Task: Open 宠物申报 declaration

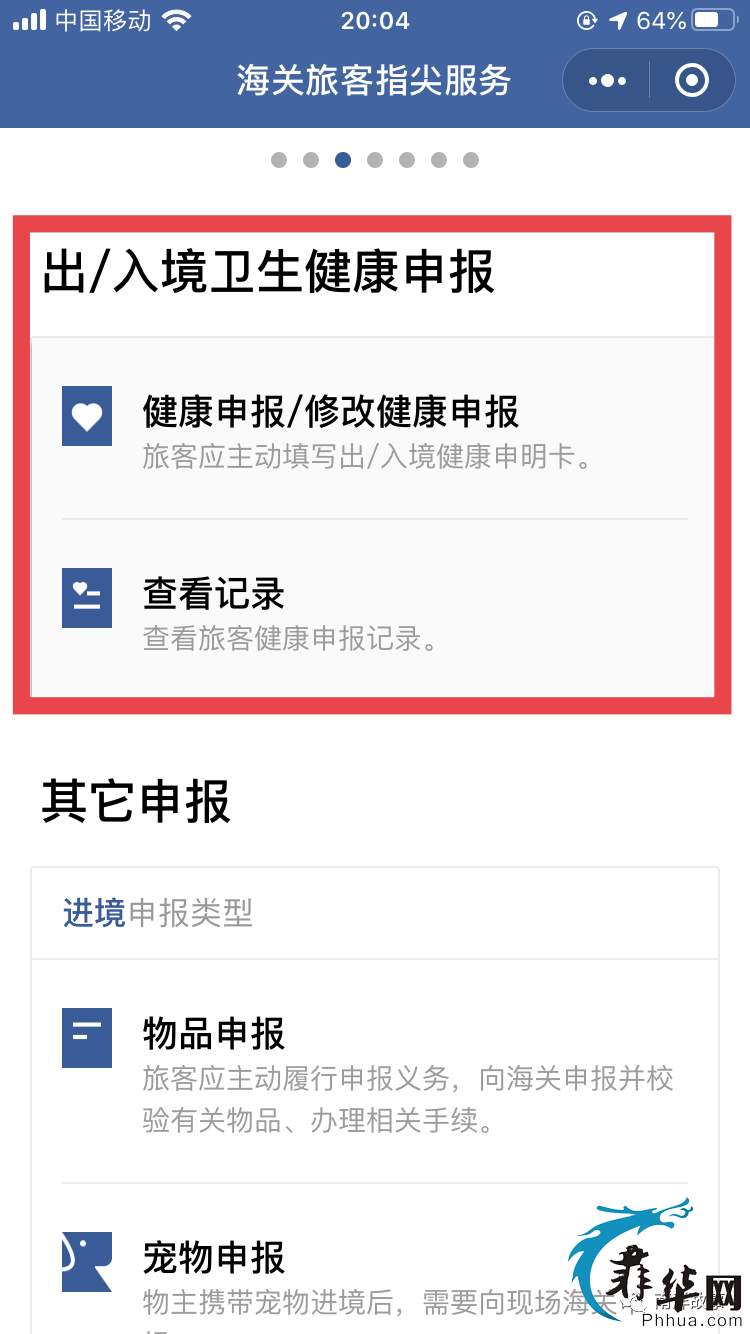Action: tap(374, 1260)
